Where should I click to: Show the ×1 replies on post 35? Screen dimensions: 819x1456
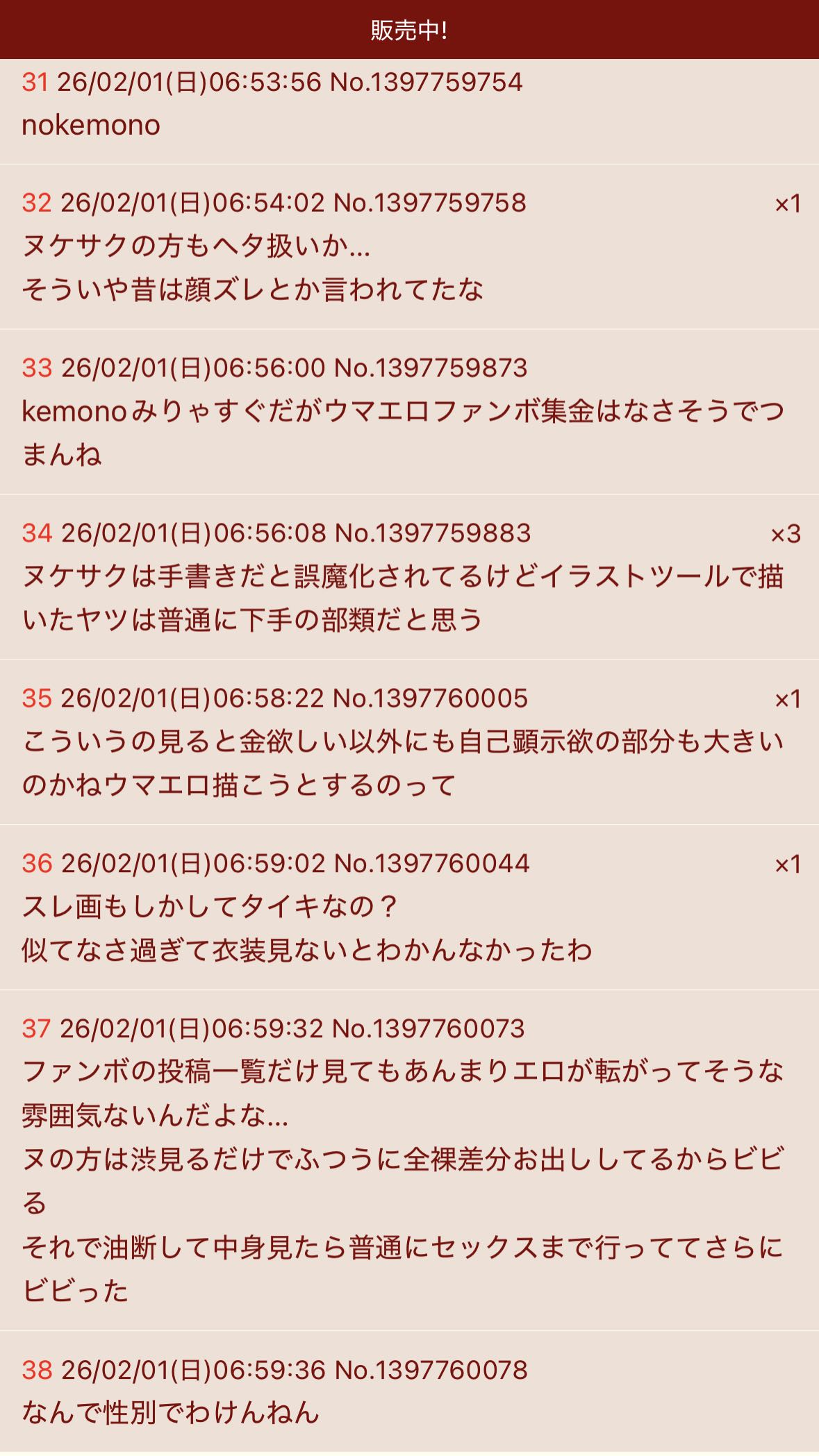click(787, 699)
